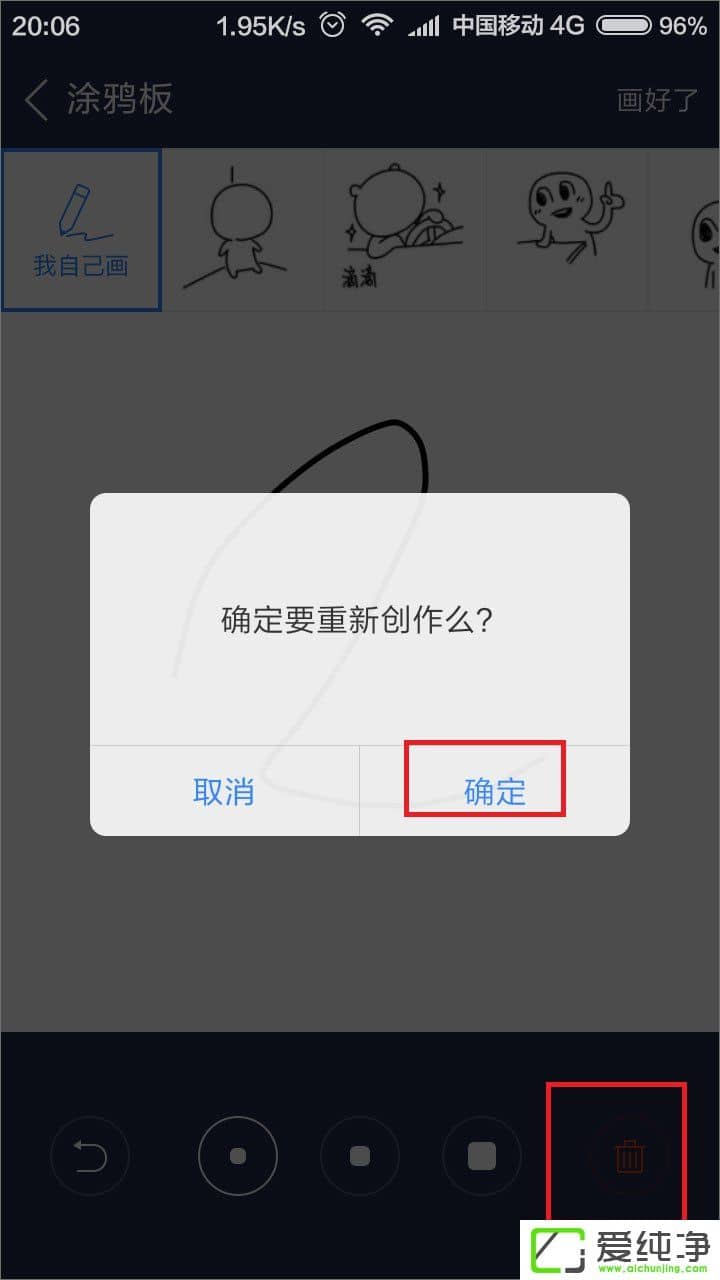Choose the smiling pointing figure template
Screen dimensions: 720x1280
pos(567,230)
